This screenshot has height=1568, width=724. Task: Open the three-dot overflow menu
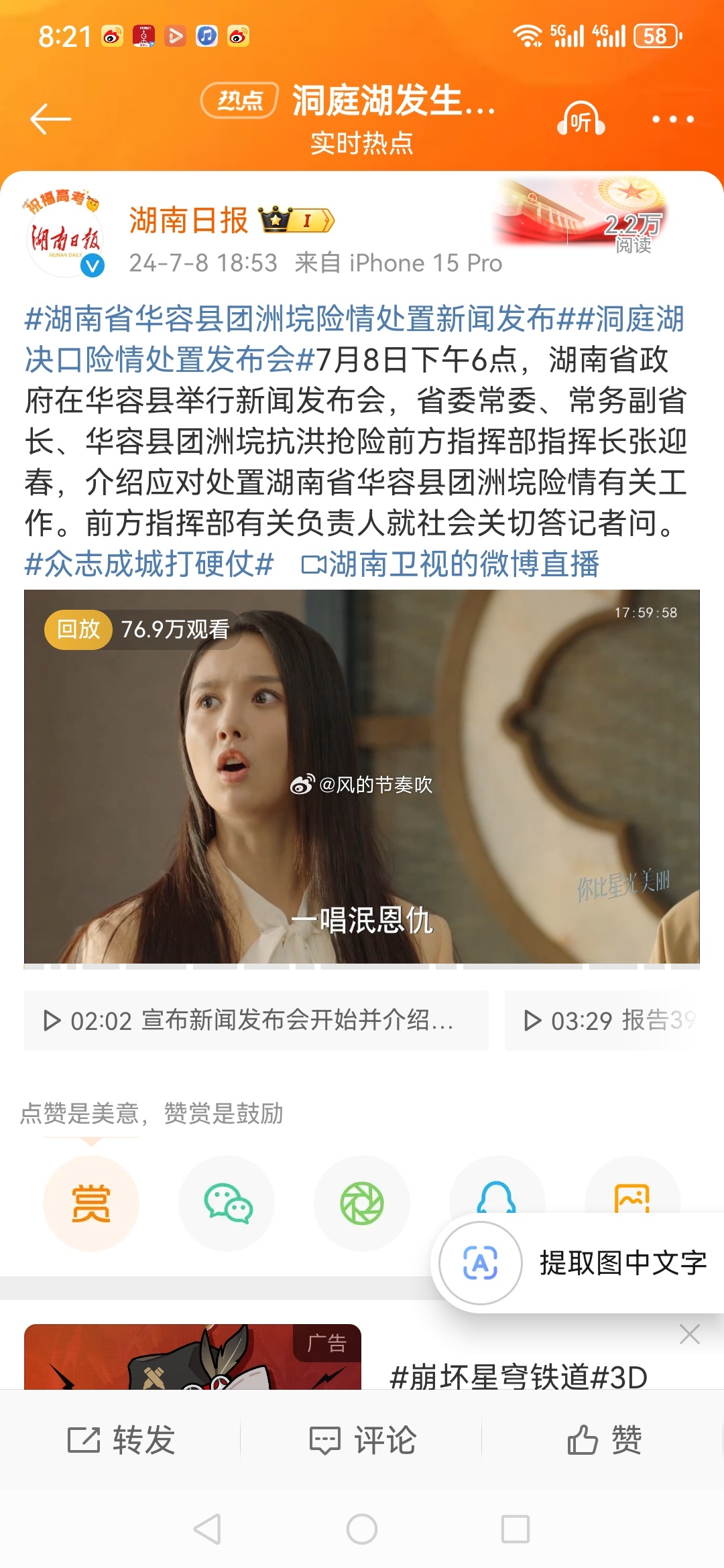pos(673,119)
